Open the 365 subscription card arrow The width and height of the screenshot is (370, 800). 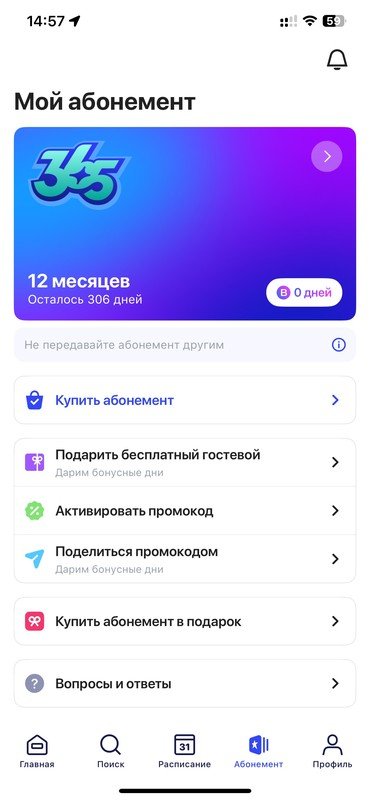[x=327, y=156]
